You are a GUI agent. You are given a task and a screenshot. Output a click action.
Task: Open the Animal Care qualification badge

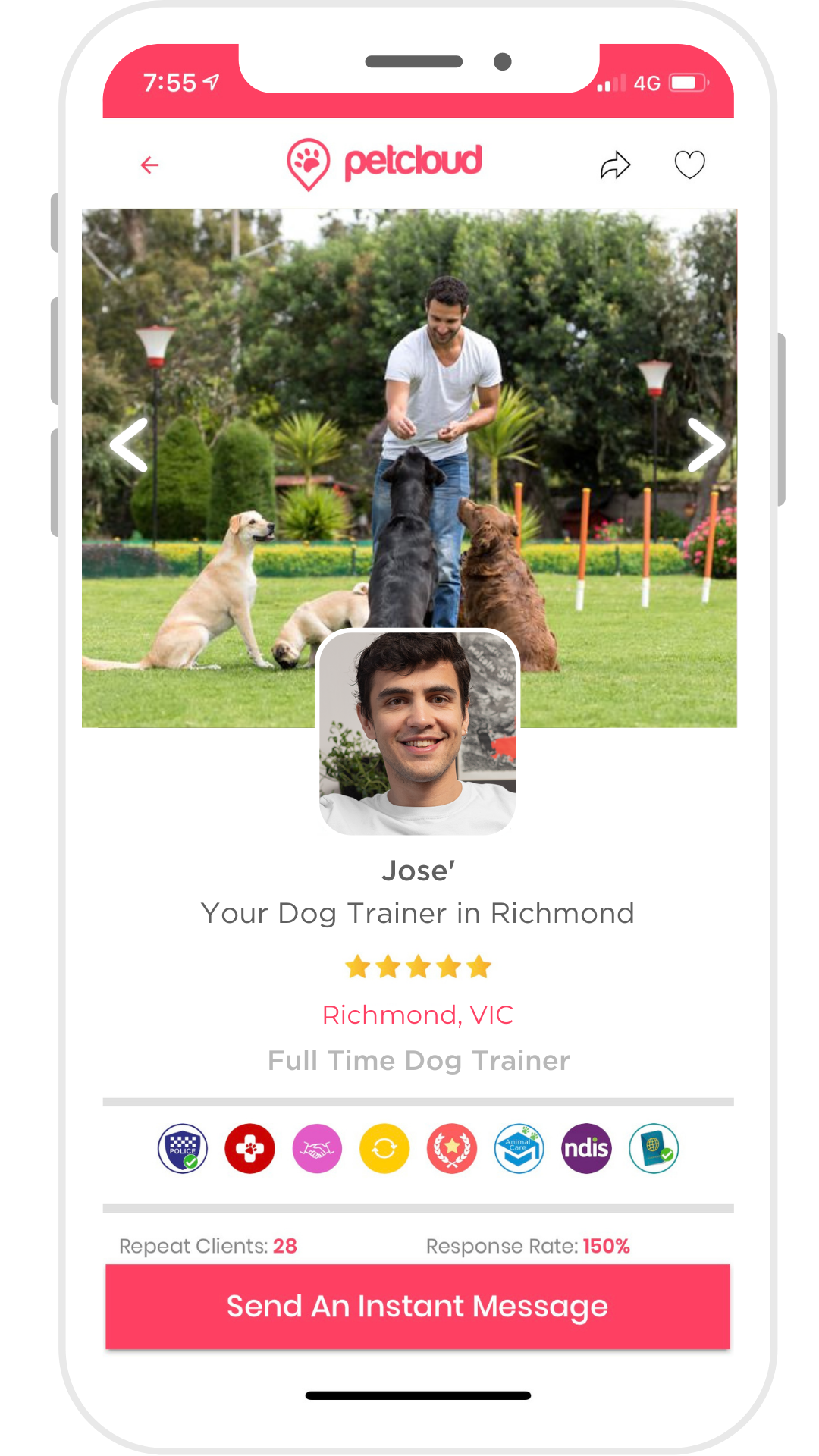pos(519,1148)
